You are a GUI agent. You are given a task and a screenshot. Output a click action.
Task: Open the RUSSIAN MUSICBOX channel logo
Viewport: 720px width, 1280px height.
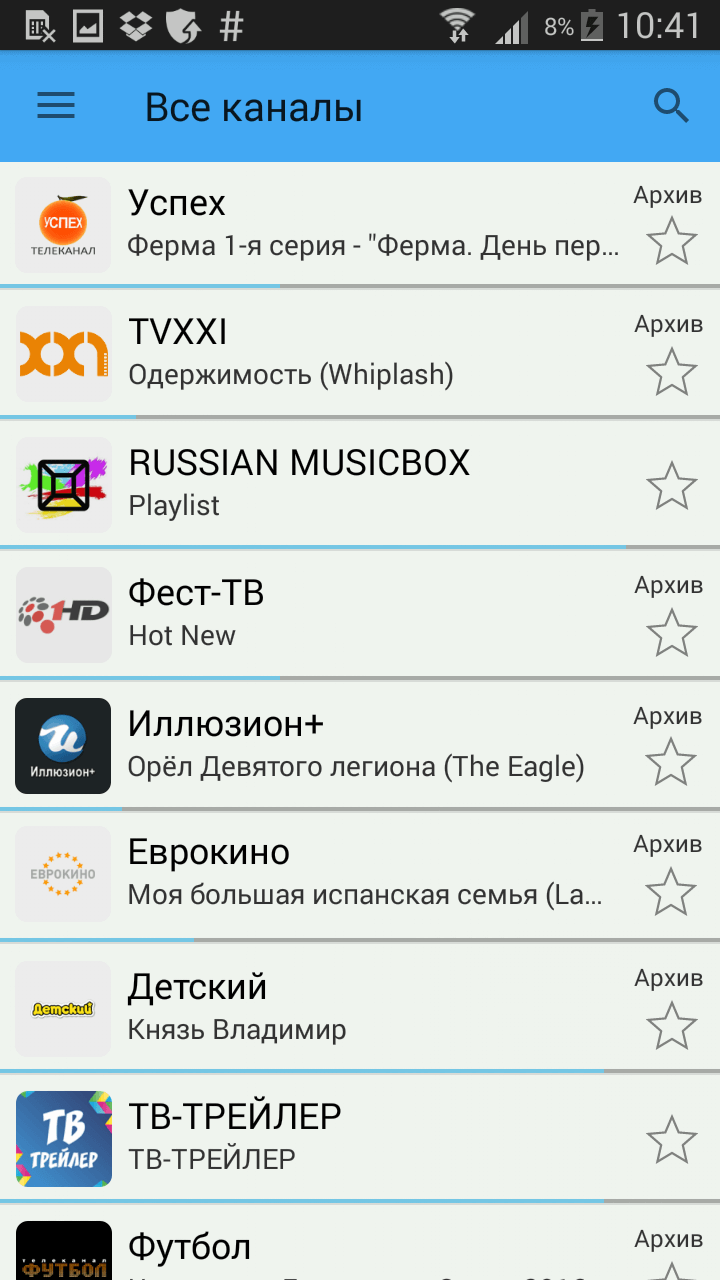63,485
